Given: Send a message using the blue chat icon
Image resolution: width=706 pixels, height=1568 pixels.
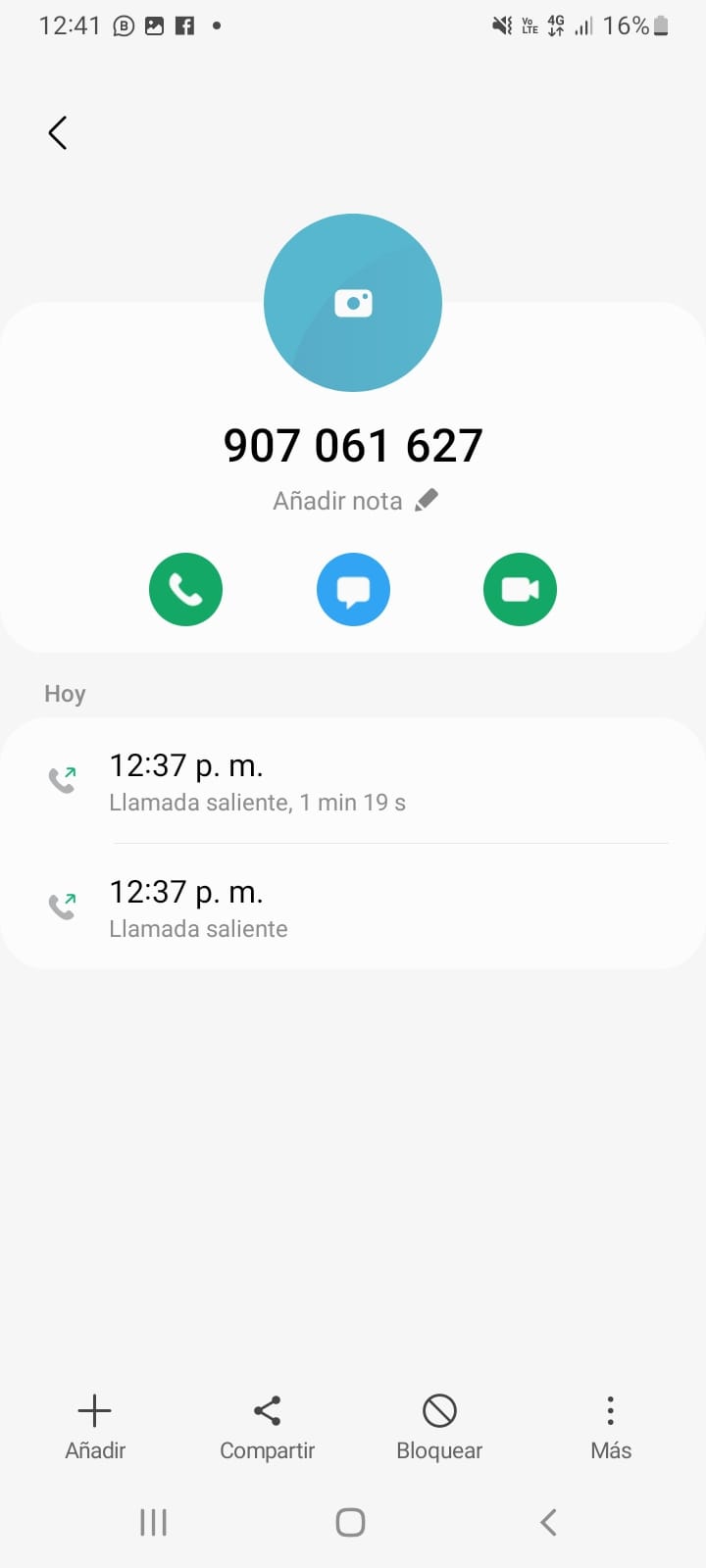Looking at the screenshot, I should [353, 589].
